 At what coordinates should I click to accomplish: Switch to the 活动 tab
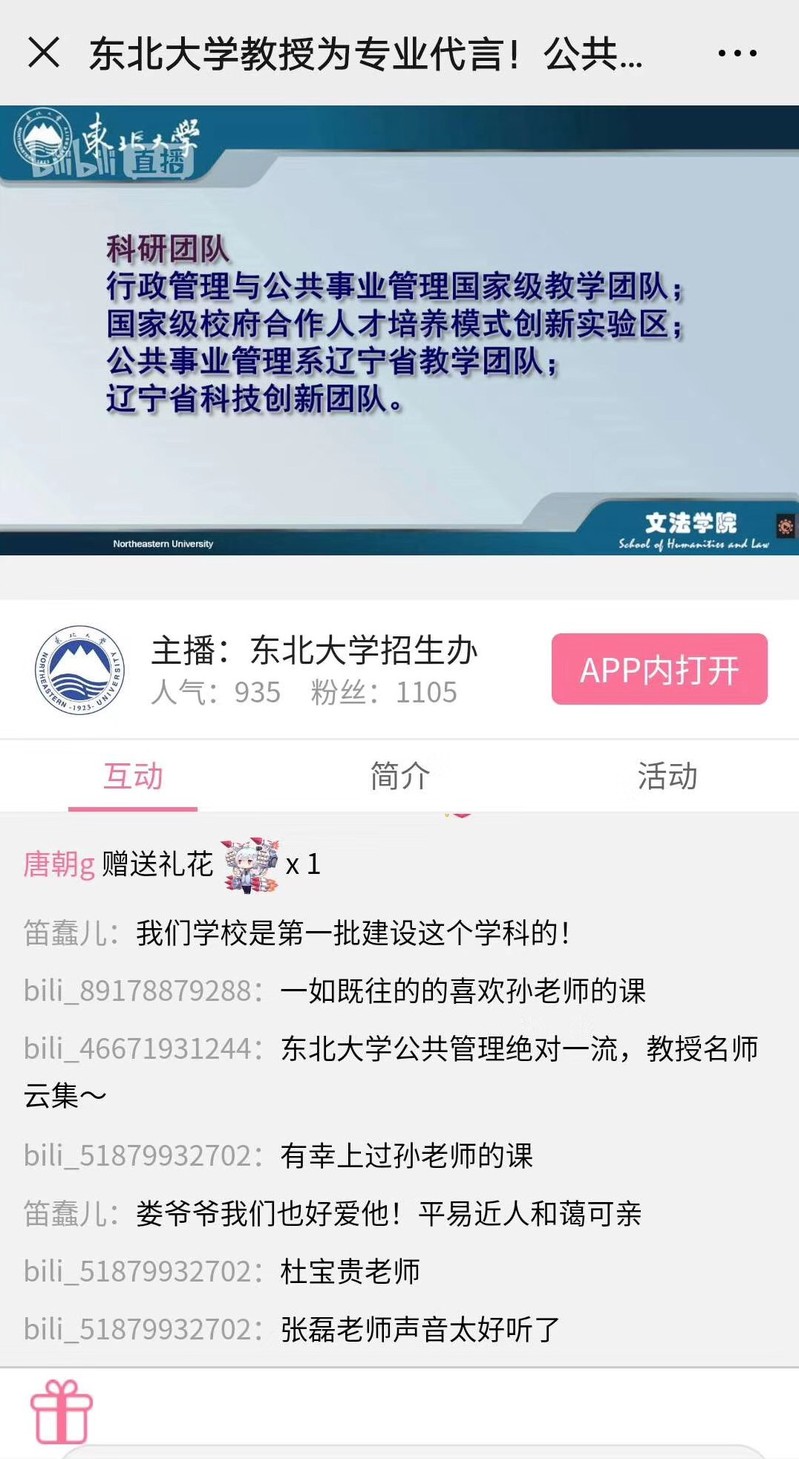pyautogui.click(x=666, y=776)
